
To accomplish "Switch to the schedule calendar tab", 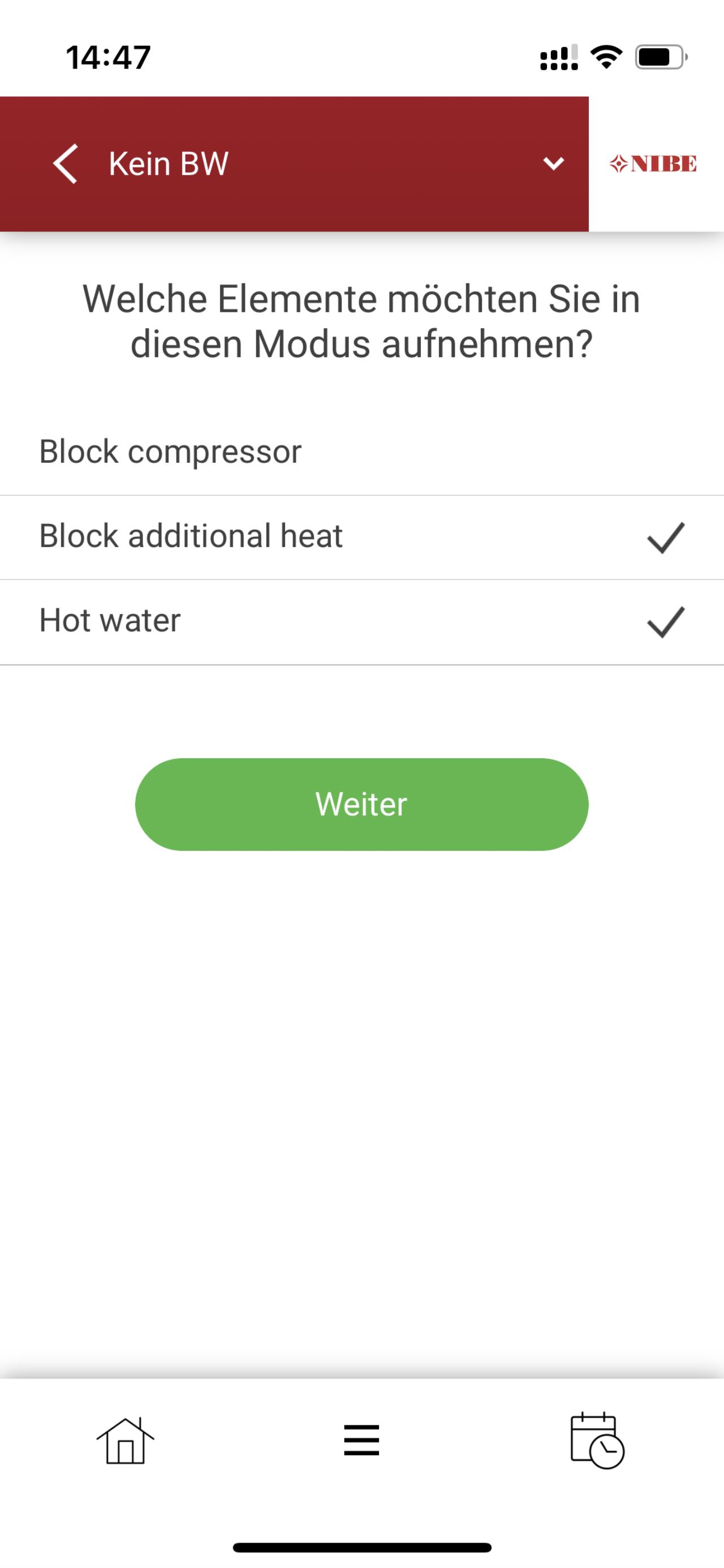I will 597,1440.
